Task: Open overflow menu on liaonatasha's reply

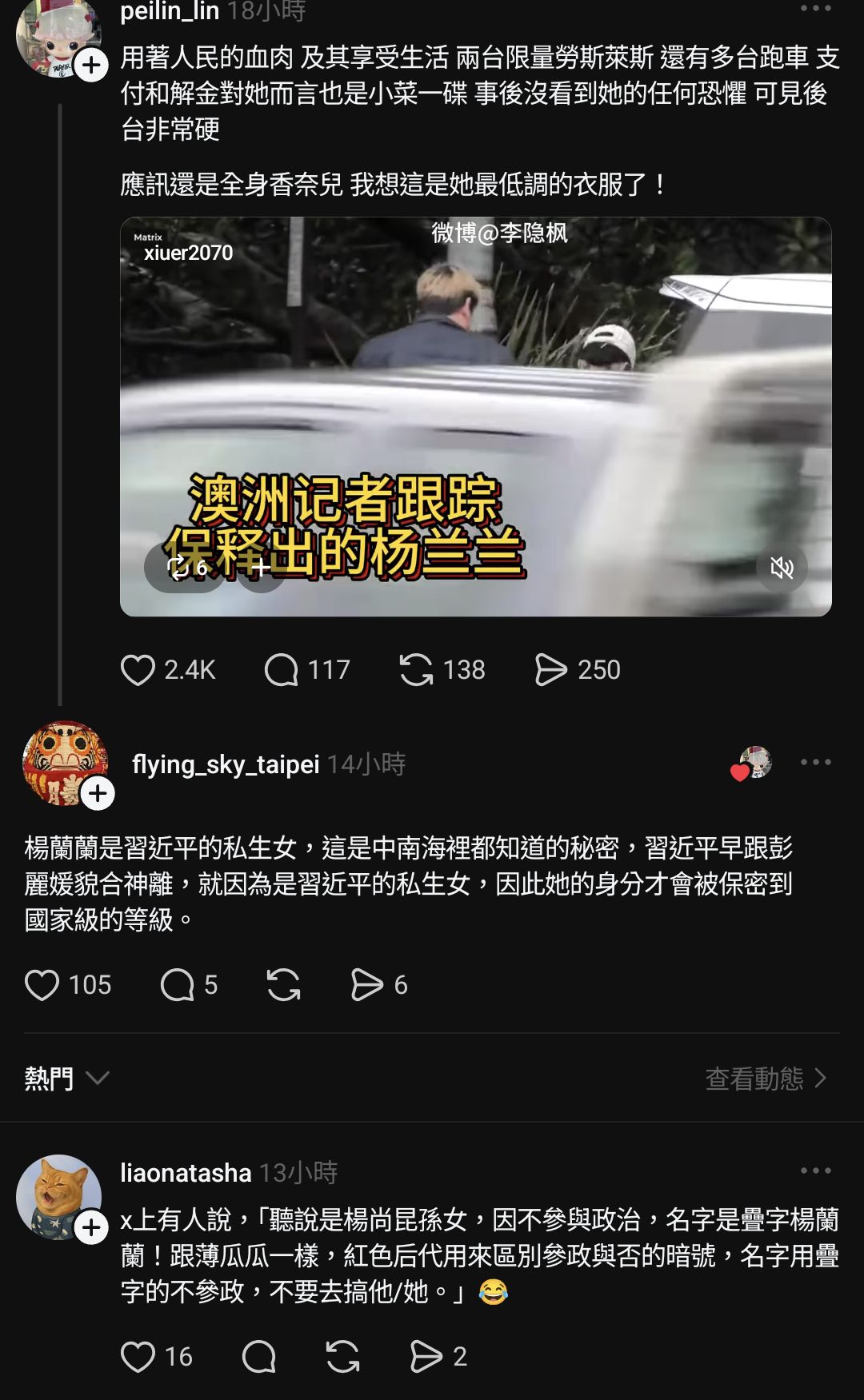Action: coord(816,1171)
